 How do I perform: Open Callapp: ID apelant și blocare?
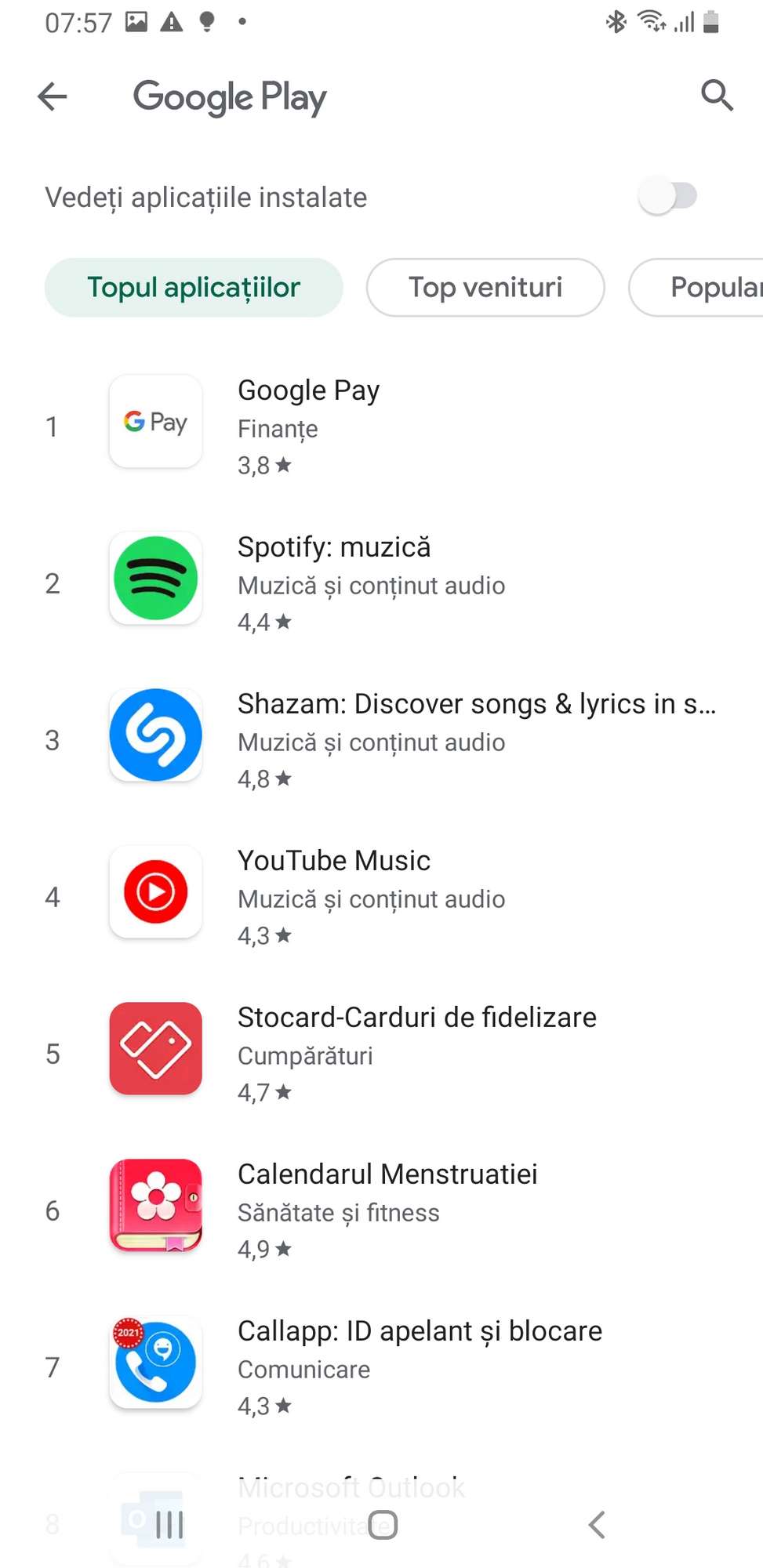pyautogui.click(x=381, y=1367)
